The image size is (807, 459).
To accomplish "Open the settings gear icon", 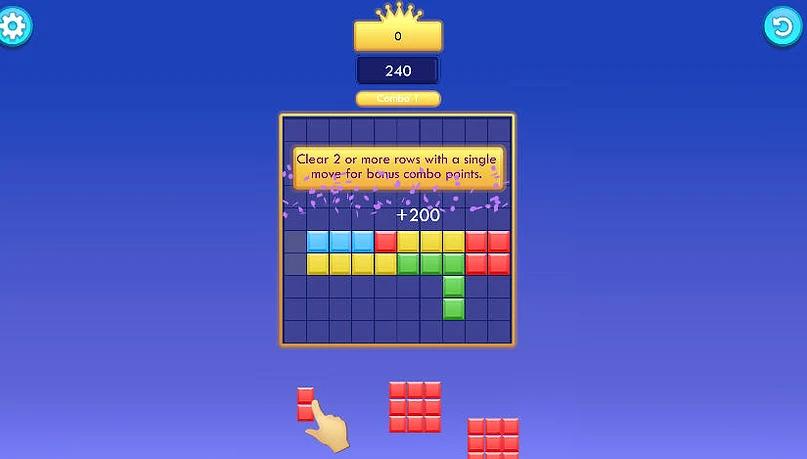I will click(x=14, y=27).
